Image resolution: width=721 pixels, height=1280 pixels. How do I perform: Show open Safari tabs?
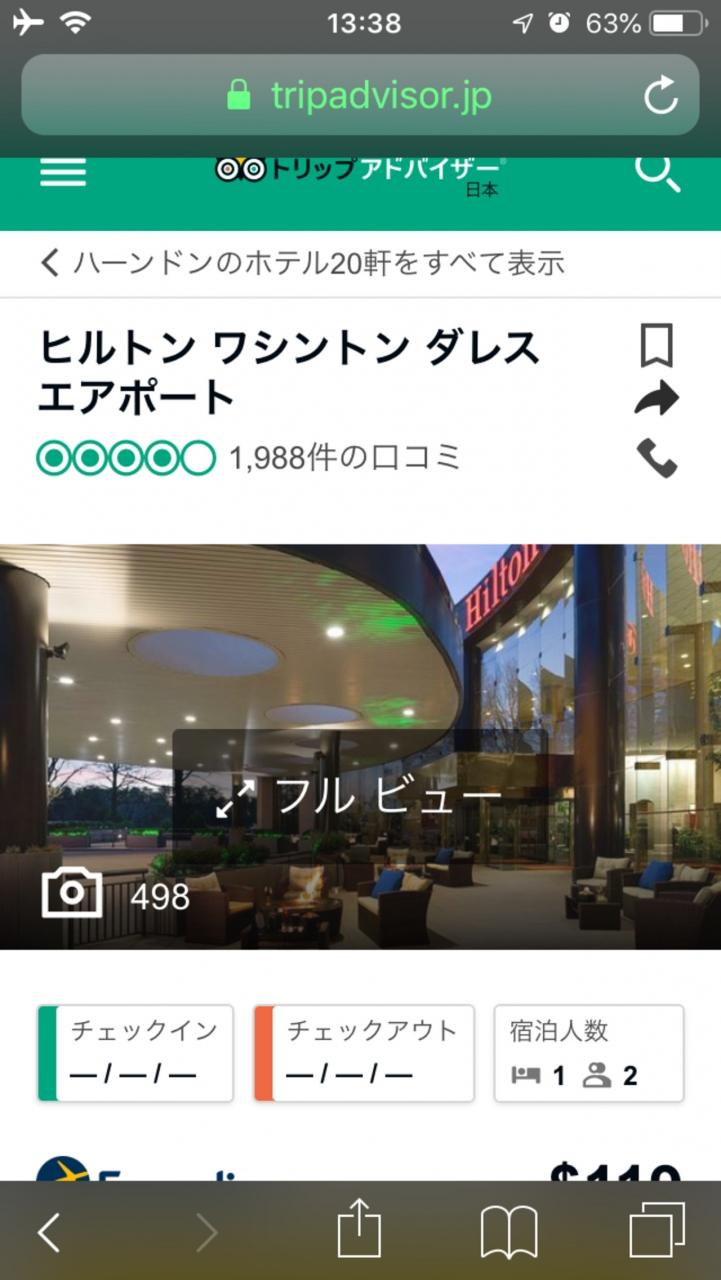657,1230
